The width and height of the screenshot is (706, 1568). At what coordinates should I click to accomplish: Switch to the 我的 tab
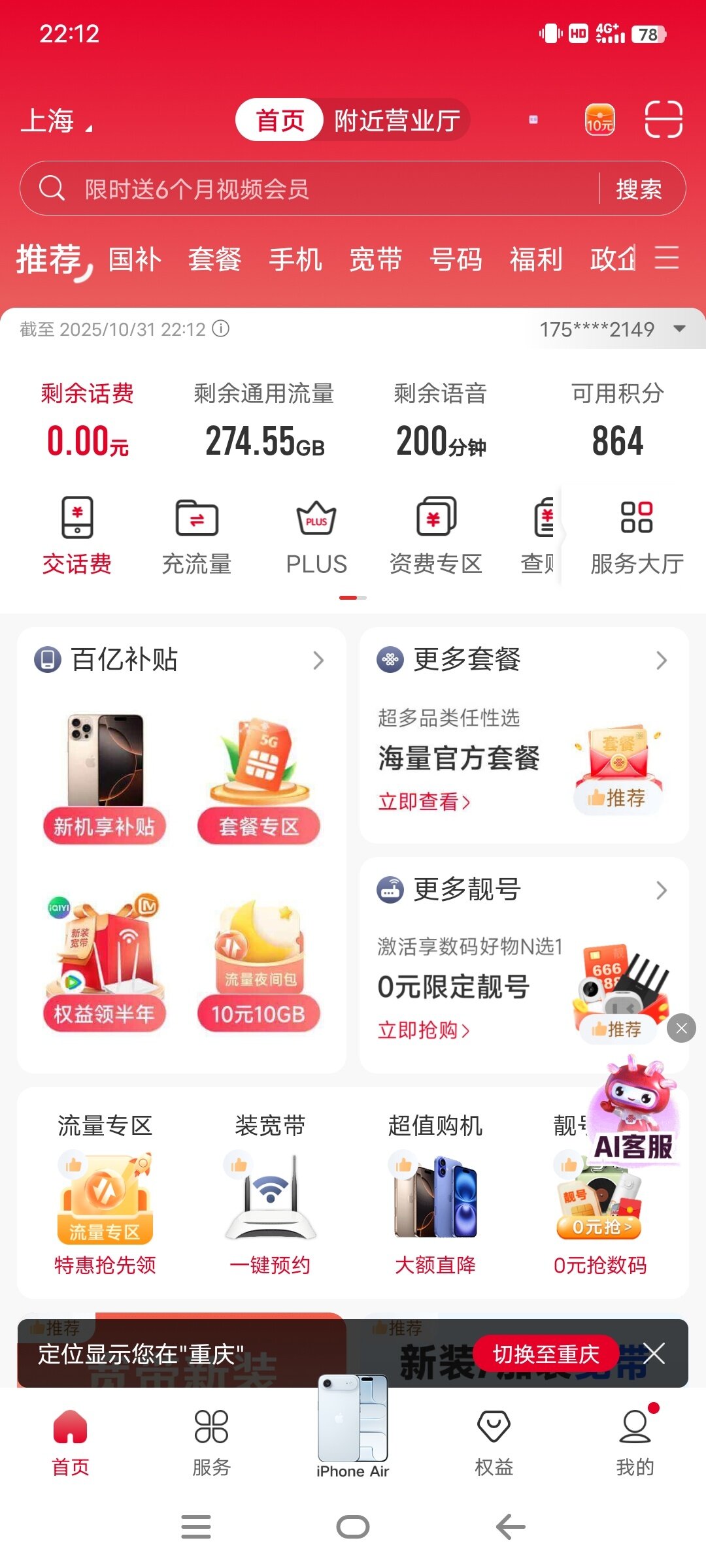[x=635, y=1443]
